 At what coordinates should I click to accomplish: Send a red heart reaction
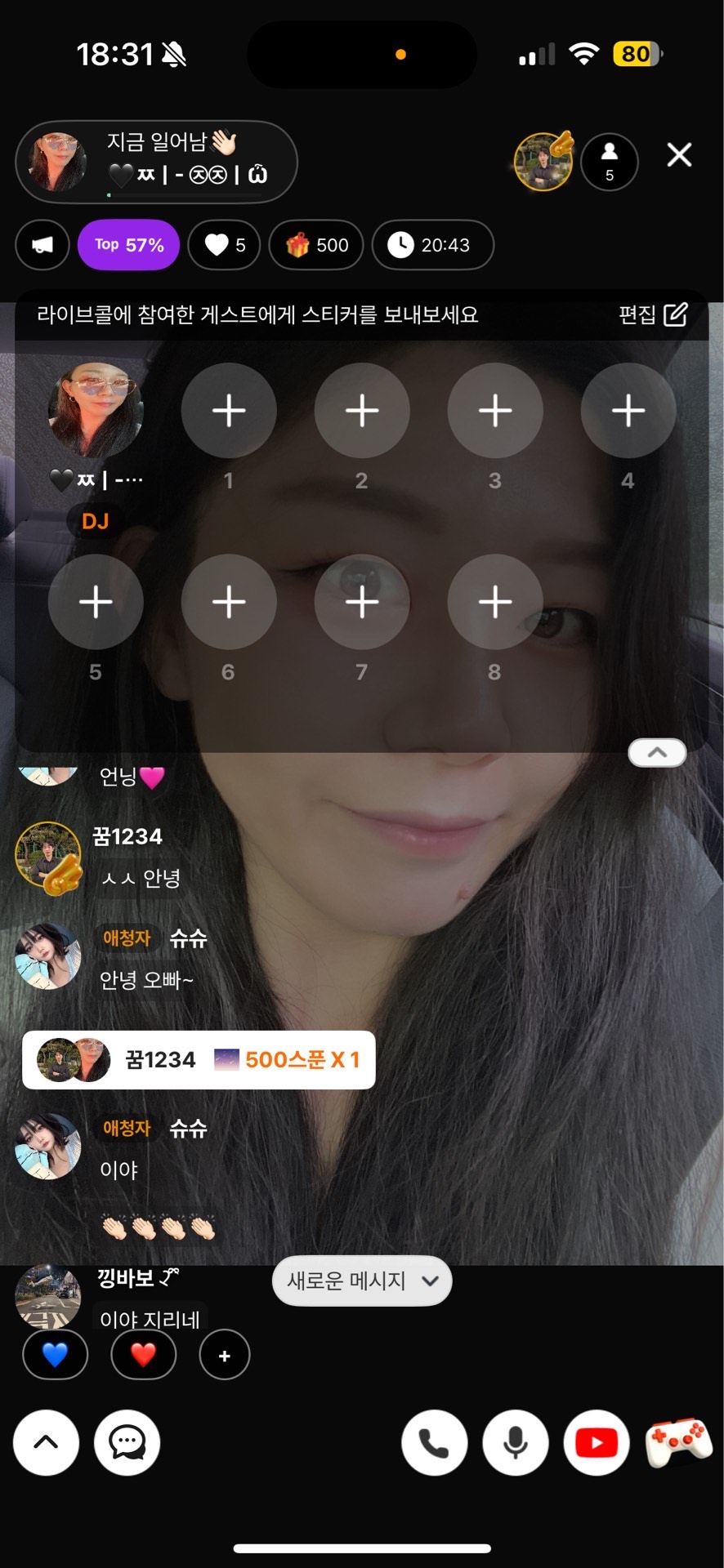[143, 1355]
